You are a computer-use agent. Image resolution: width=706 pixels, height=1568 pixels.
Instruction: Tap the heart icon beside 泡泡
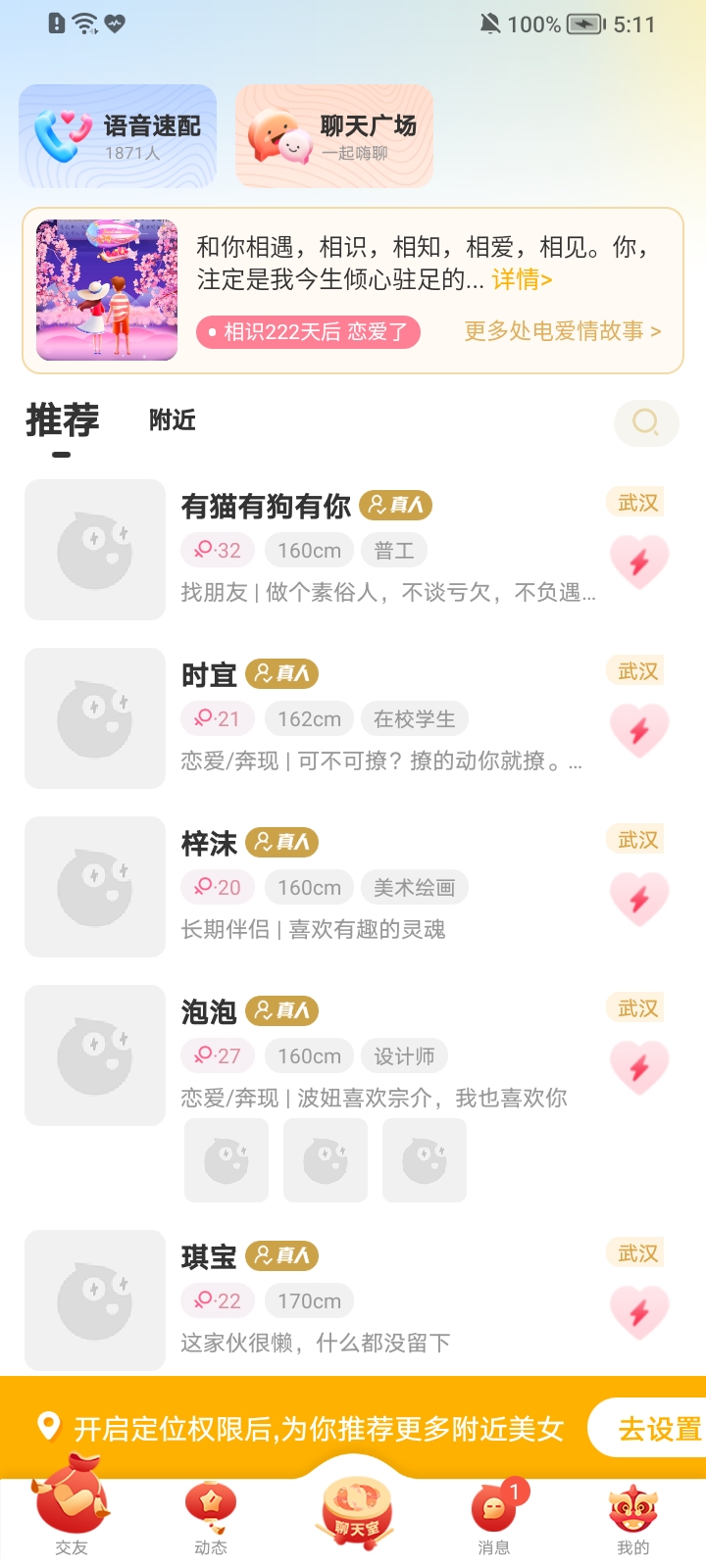639,1067
